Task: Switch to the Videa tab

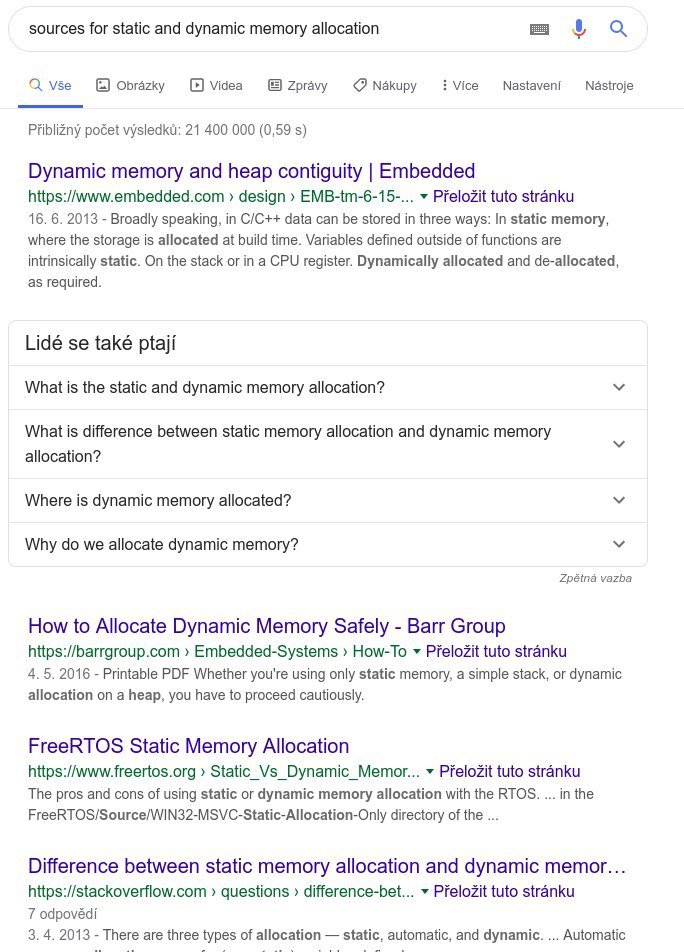Action: [x=216, y=86]
